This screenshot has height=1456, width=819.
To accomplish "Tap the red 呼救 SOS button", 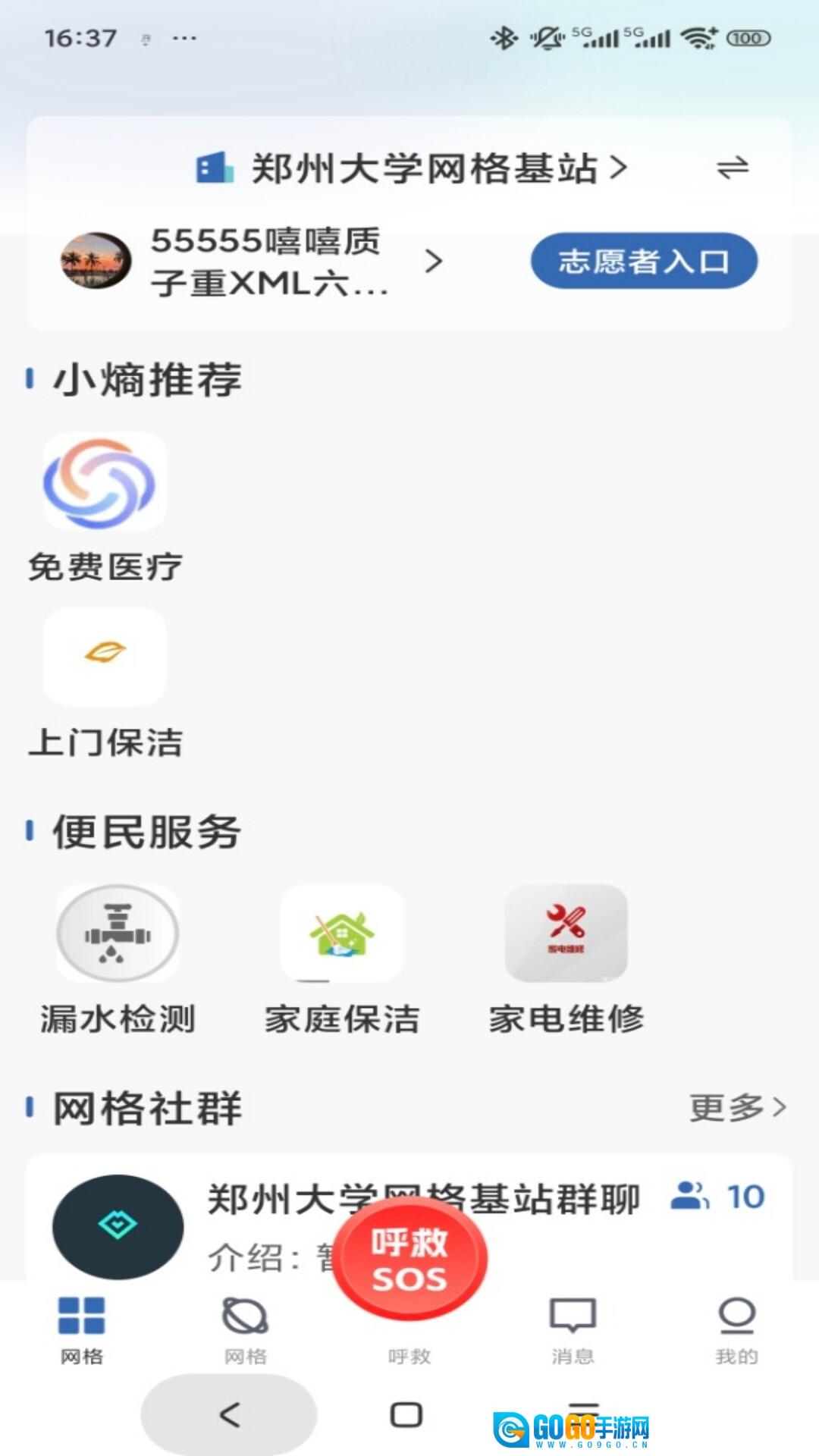I will (x=409, y=1260).
